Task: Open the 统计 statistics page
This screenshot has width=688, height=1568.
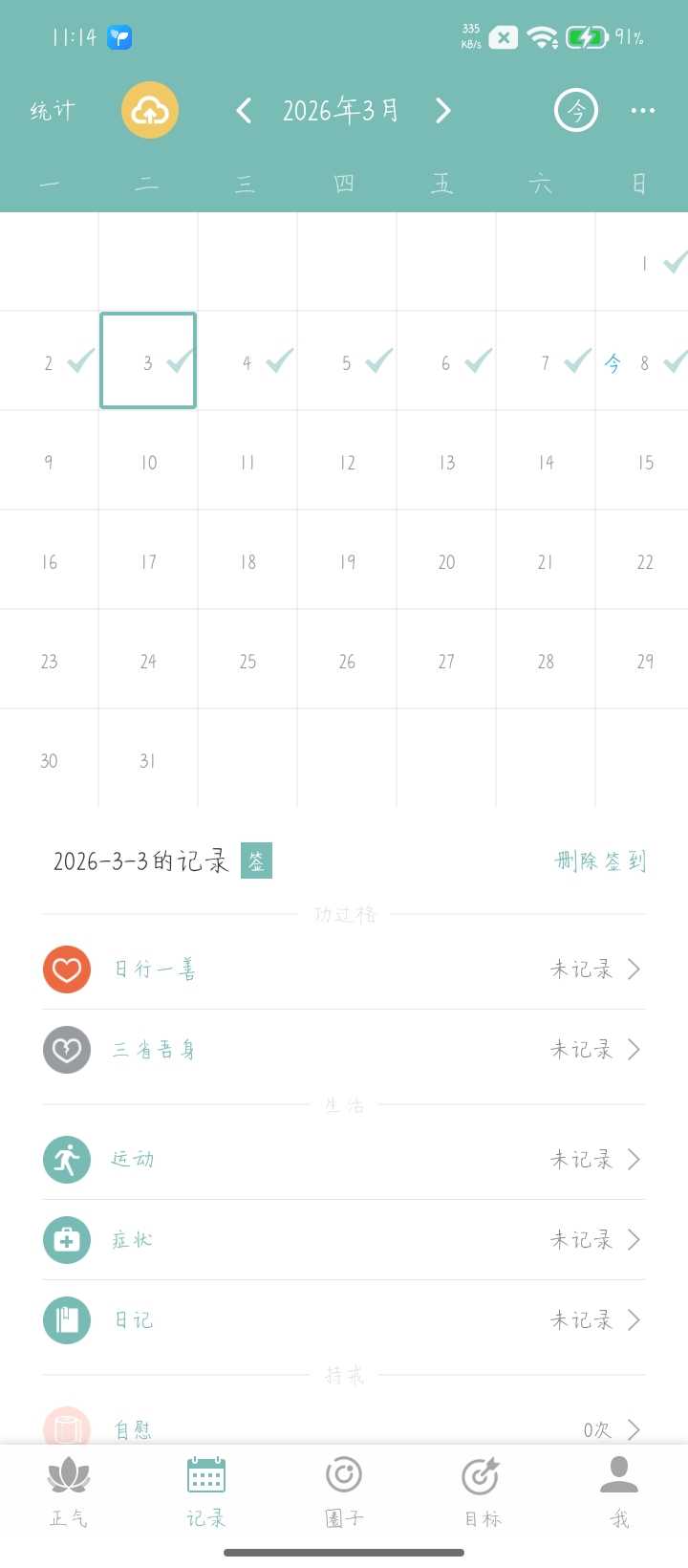Action: (52, 111)
